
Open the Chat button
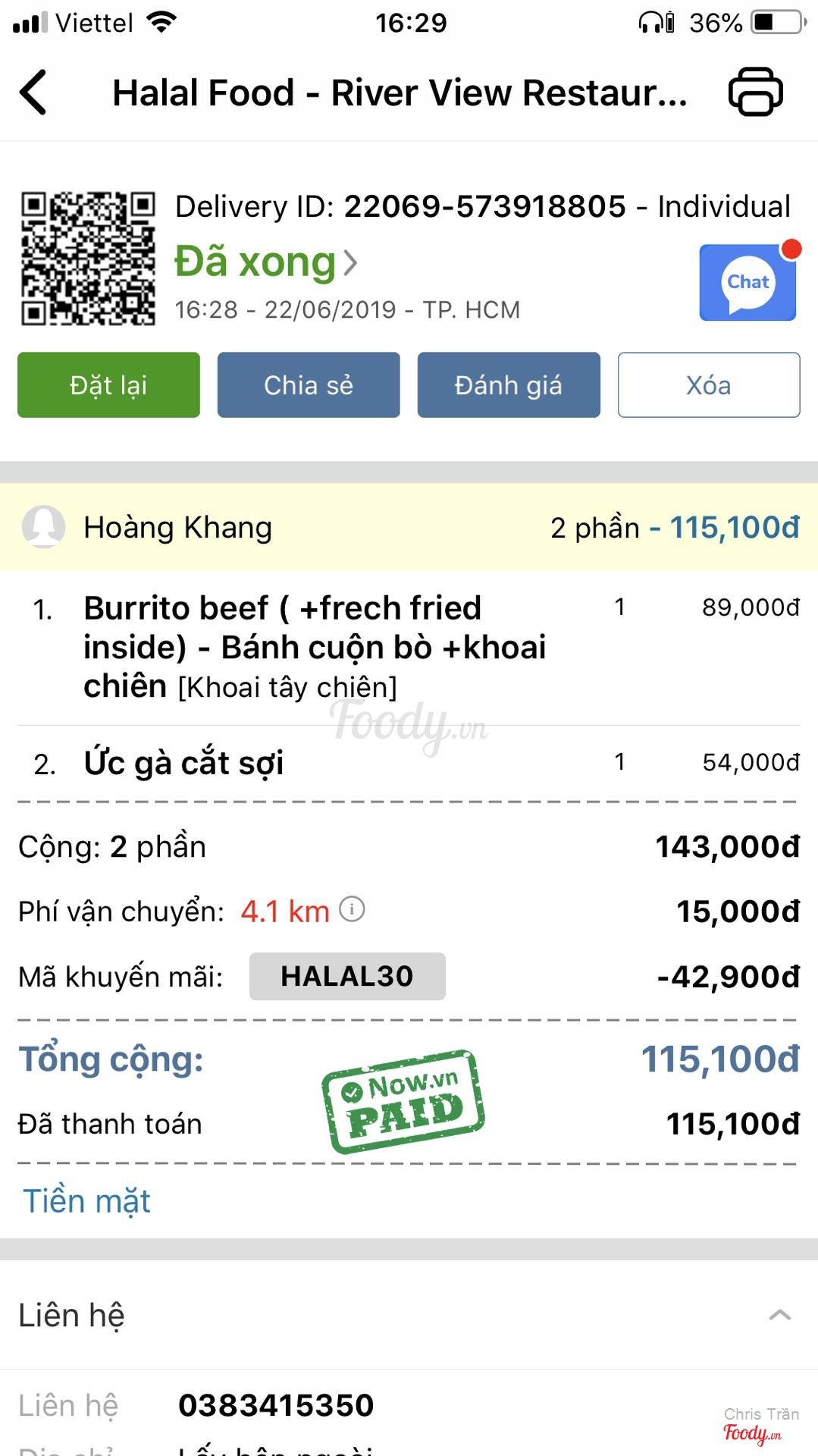coord(747,282)
